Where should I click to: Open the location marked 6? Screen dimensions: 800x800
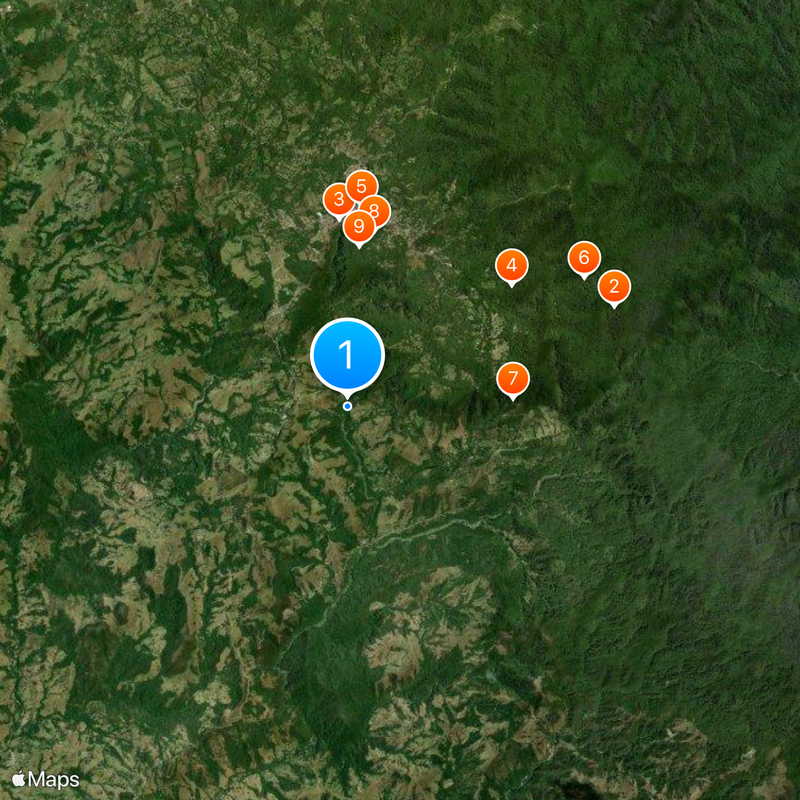point(584,258)
